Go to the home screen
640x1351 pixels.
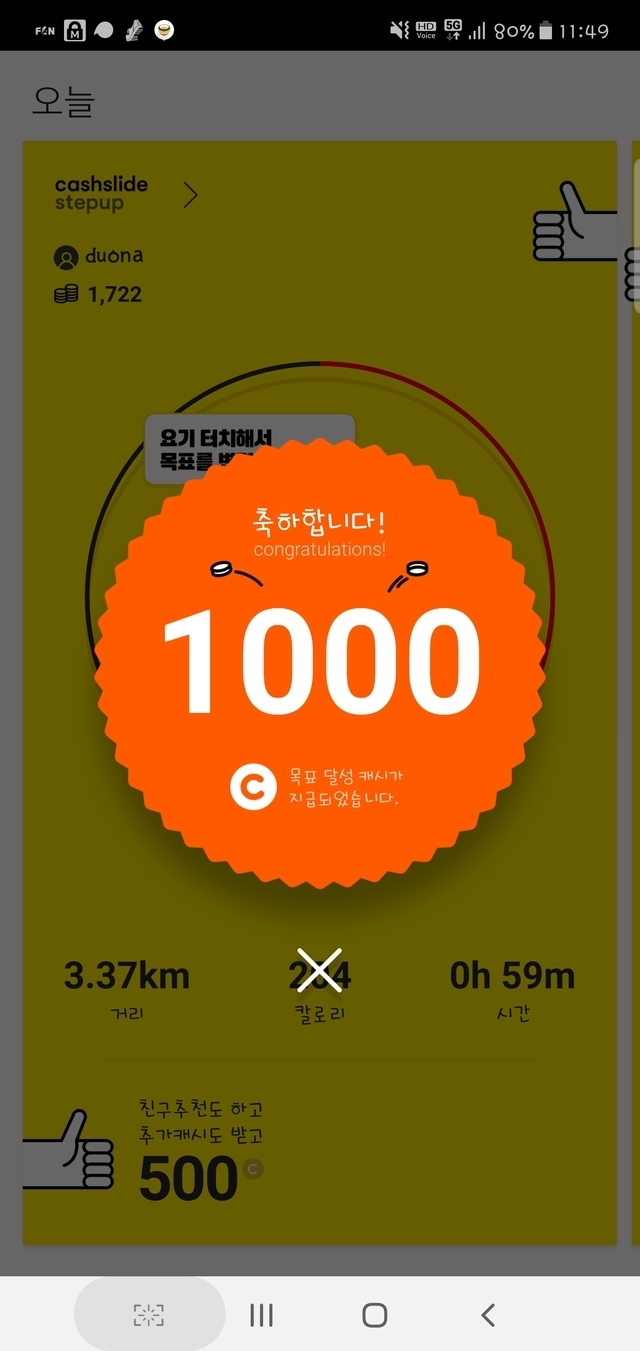click(x=375, y=1315)
